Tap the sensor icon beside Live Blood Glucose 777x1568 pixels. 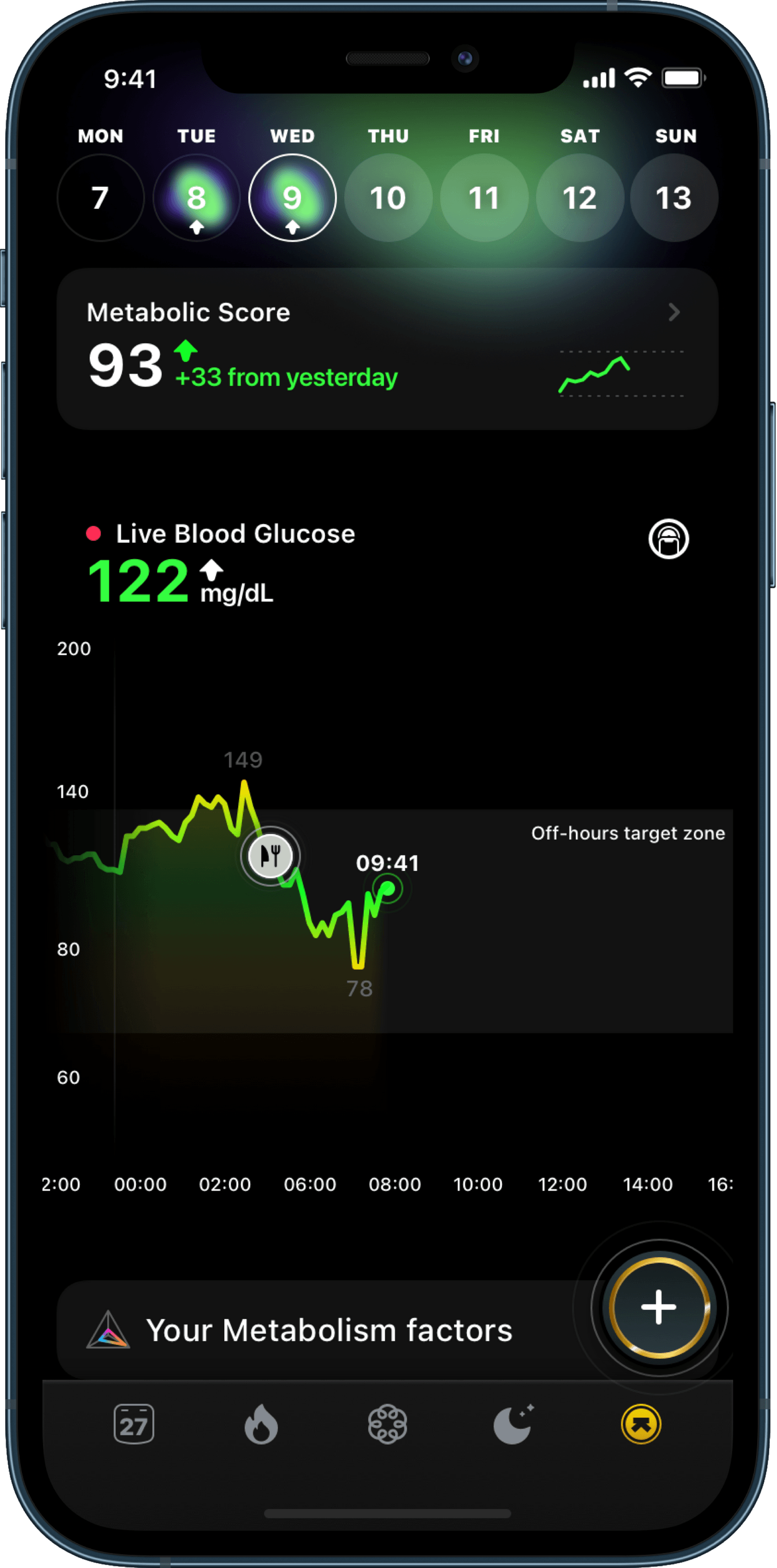[x=668, y=539]
